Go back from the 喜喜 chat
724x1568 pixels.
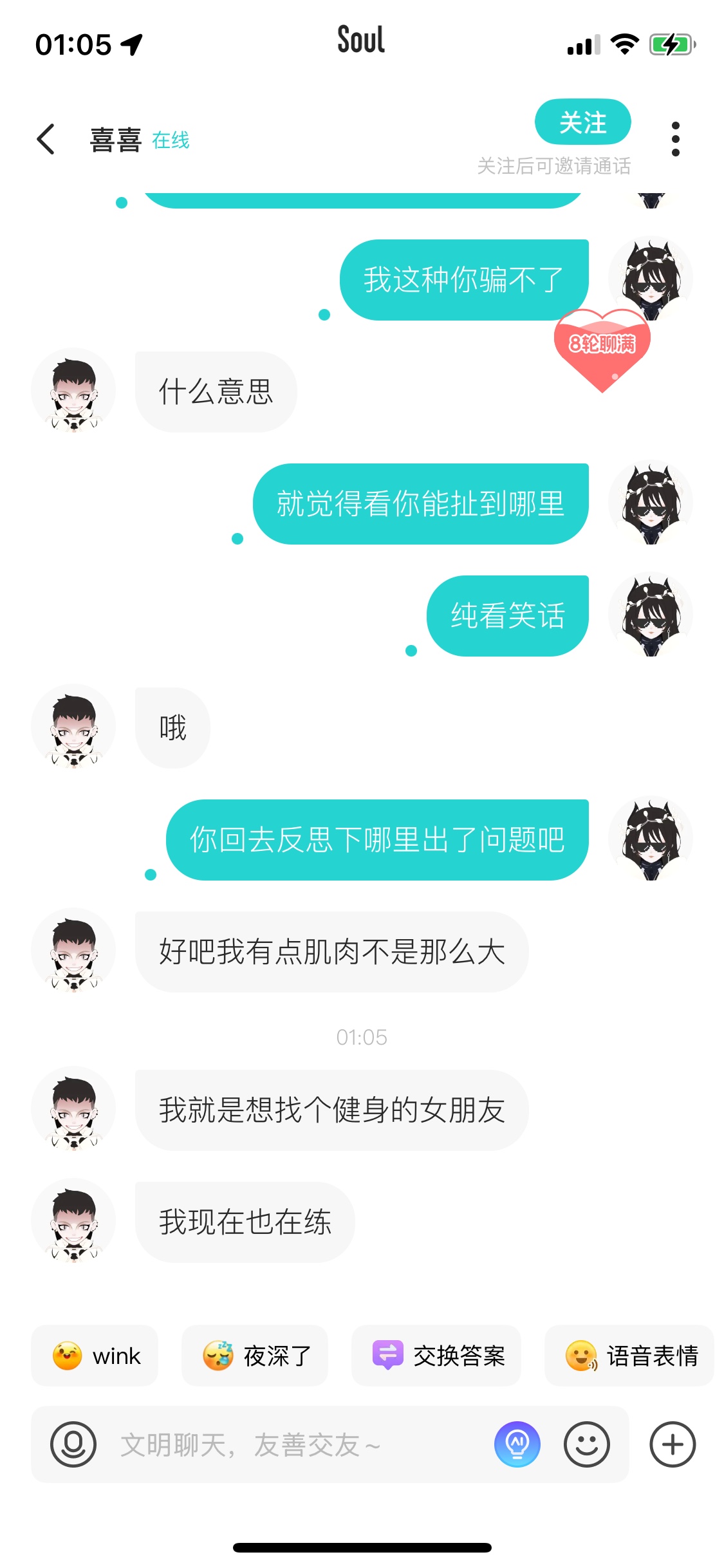click(46, 139)
